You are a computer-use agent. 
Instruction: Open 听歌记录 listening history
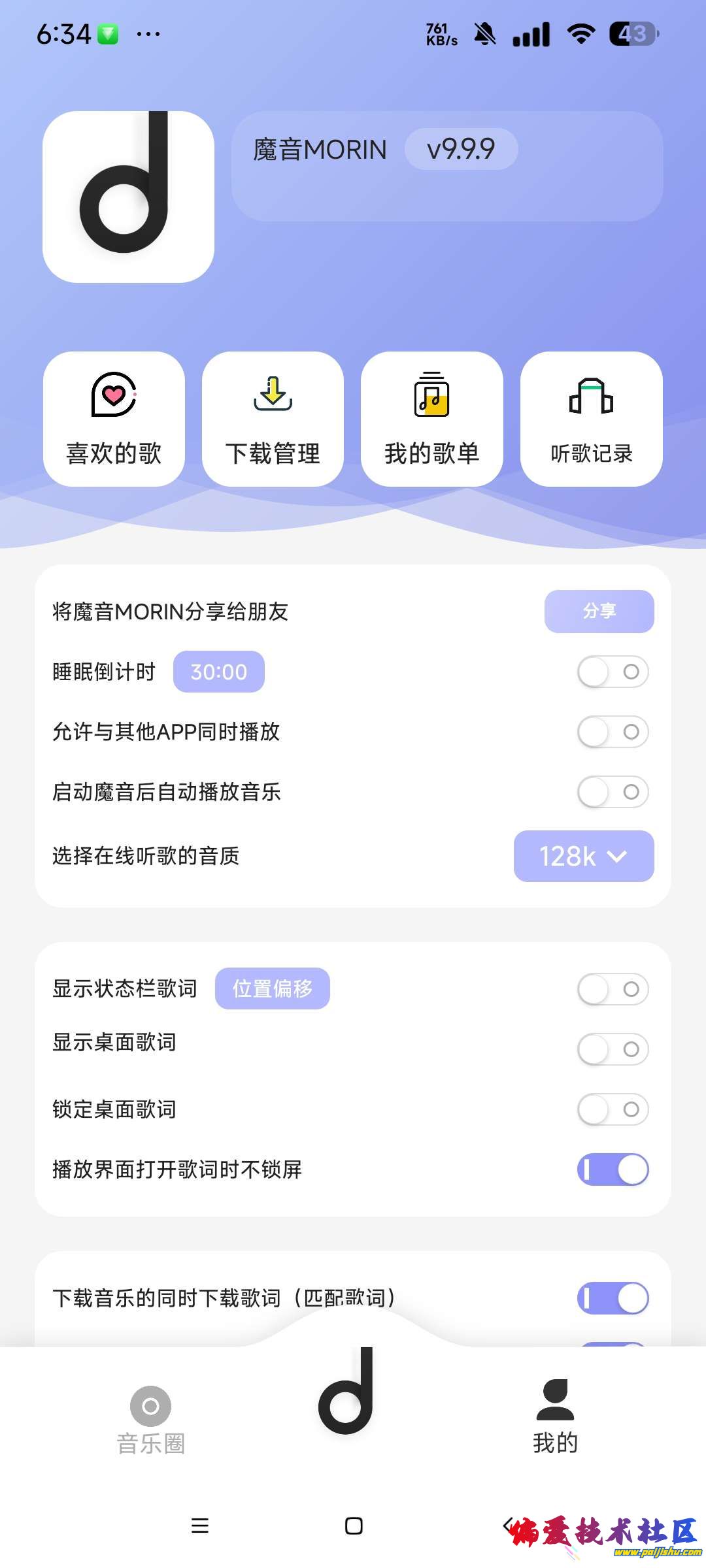click(591, 419)
